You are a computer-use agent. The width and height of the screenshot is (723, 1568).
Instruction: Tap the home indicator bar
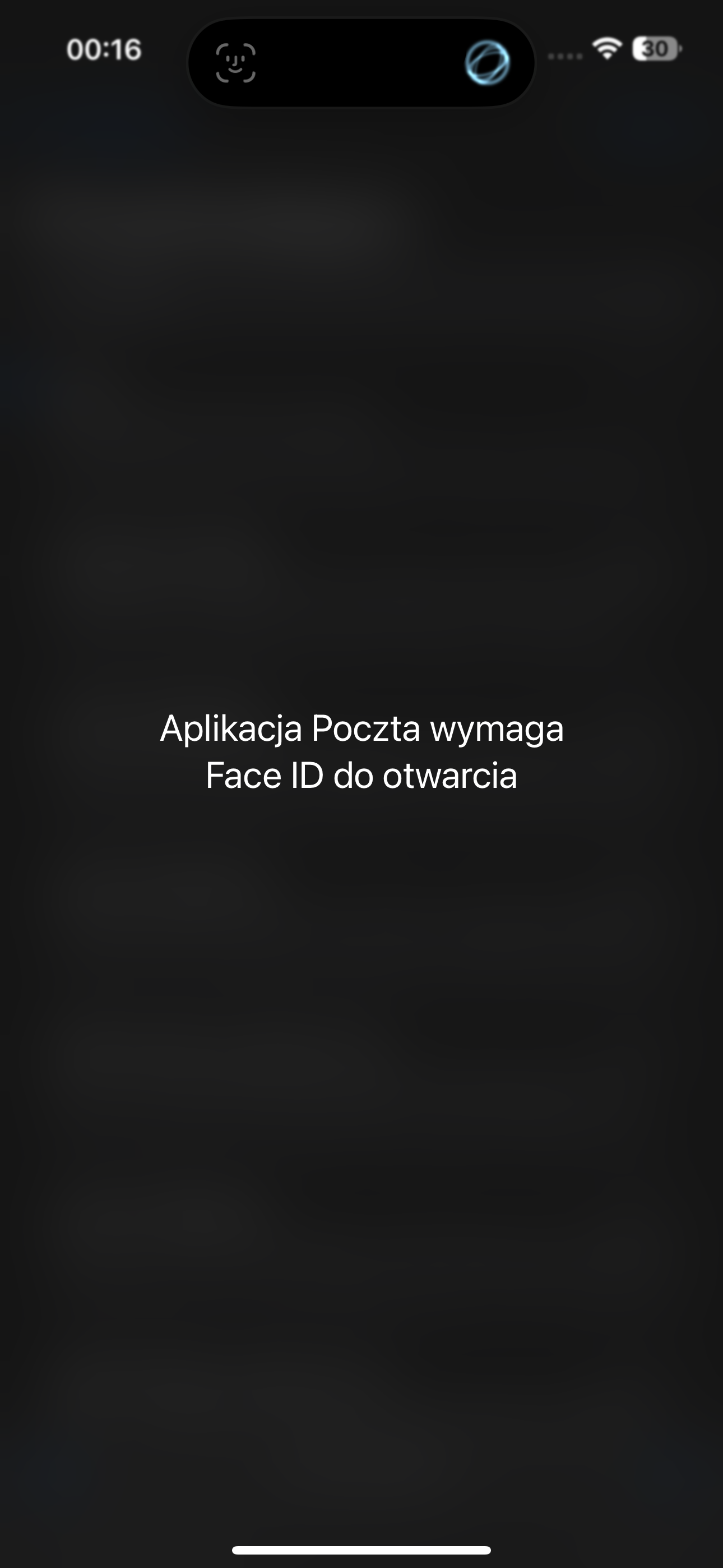click(361, 1549)
